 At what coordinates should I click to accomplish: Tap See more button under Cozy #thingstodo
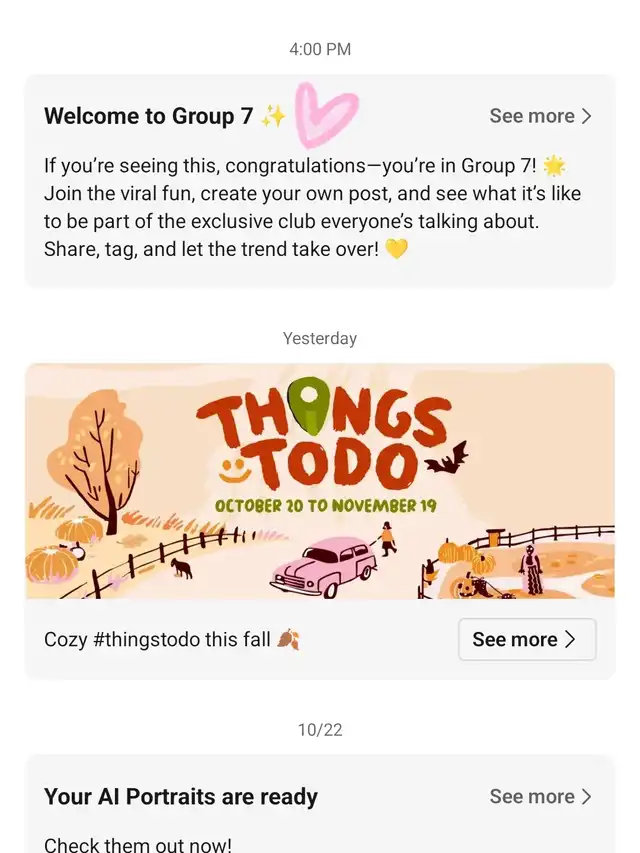(x=526, y=640)
